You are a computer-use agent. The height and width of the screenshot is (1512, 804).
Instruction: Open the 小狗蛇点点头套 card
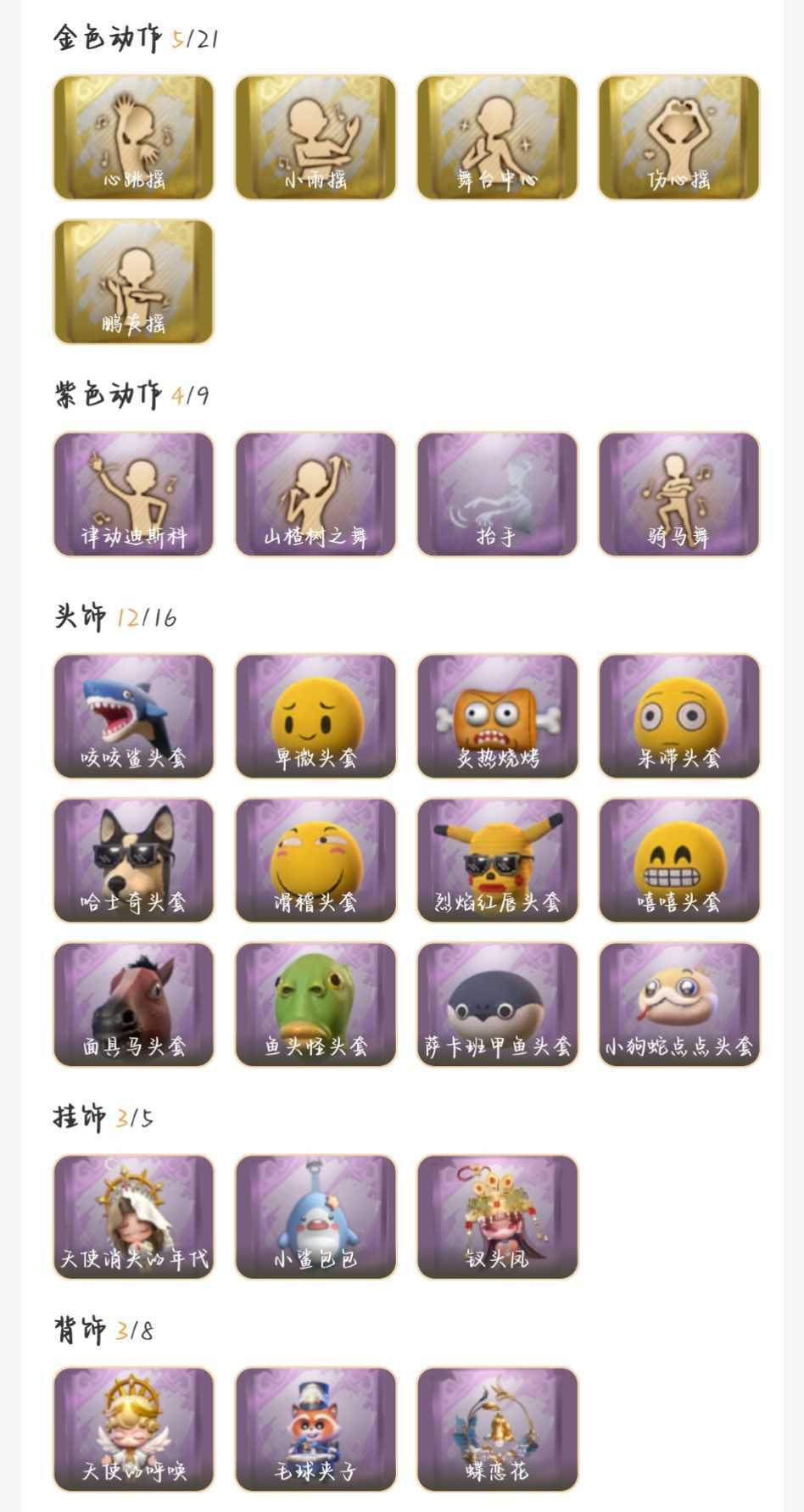678,1004
